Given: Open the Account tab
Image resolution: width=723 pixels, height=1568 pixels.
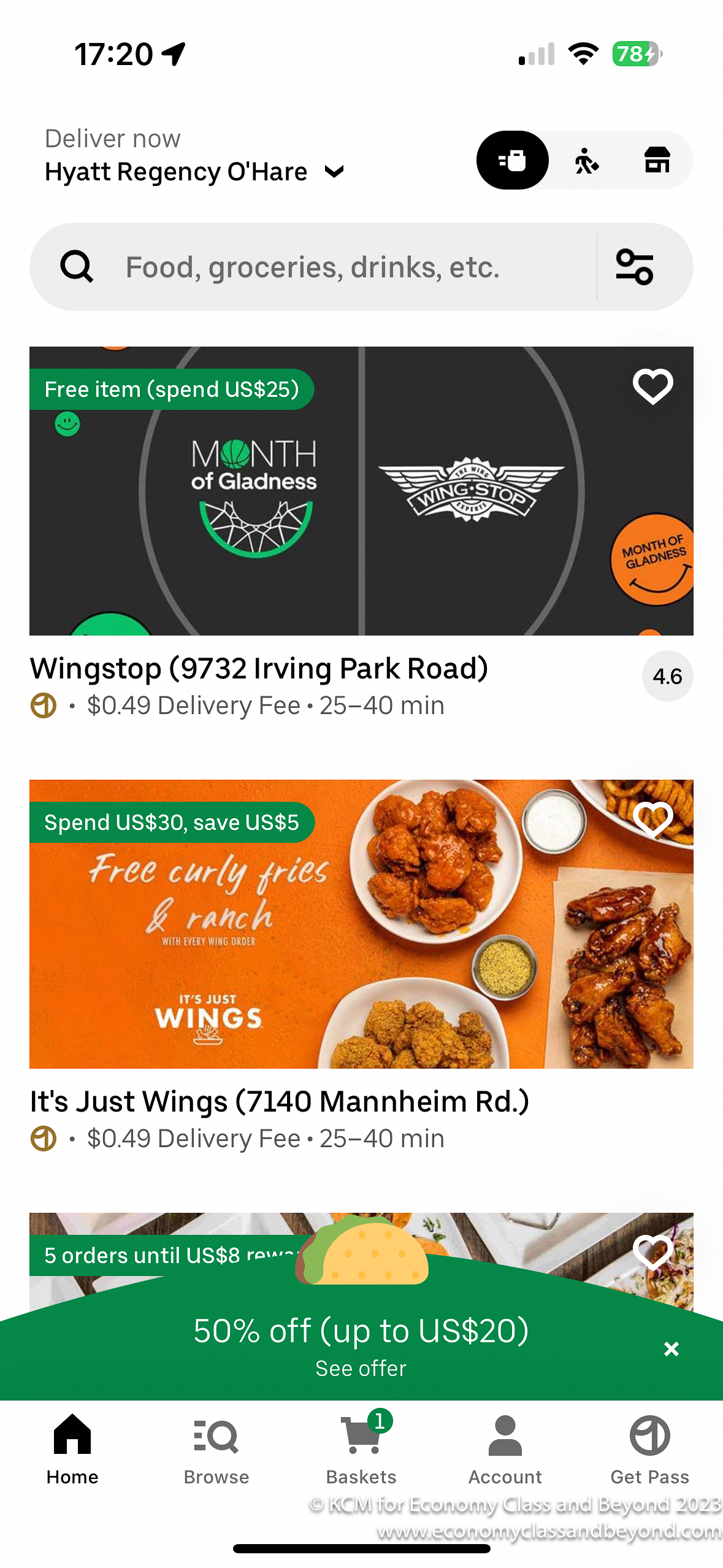Looking at the screenshot, I should [x=505, y=1449].
